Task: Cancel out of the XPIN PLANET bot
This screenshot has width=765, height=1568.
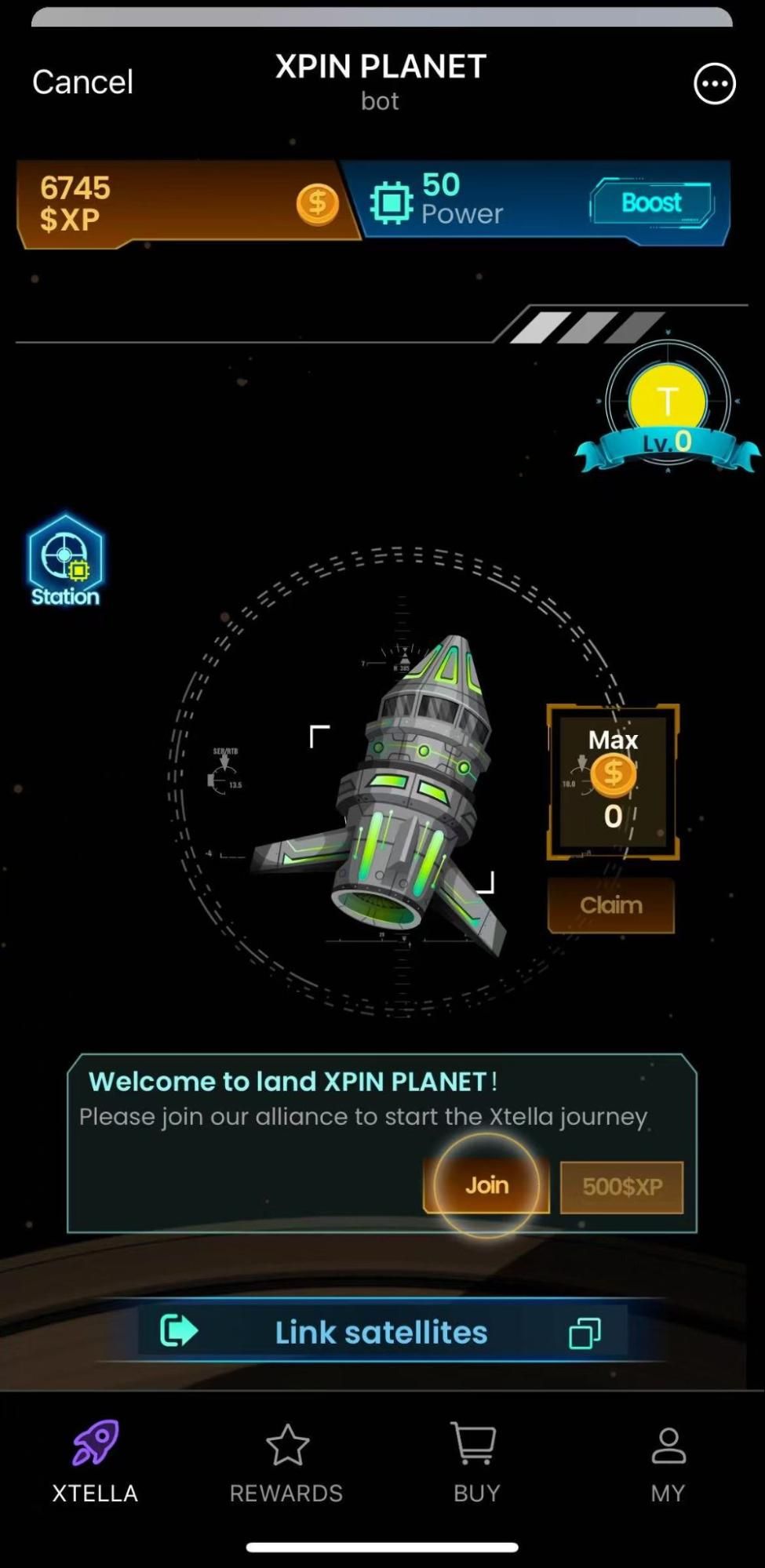Action: (82, 81)
